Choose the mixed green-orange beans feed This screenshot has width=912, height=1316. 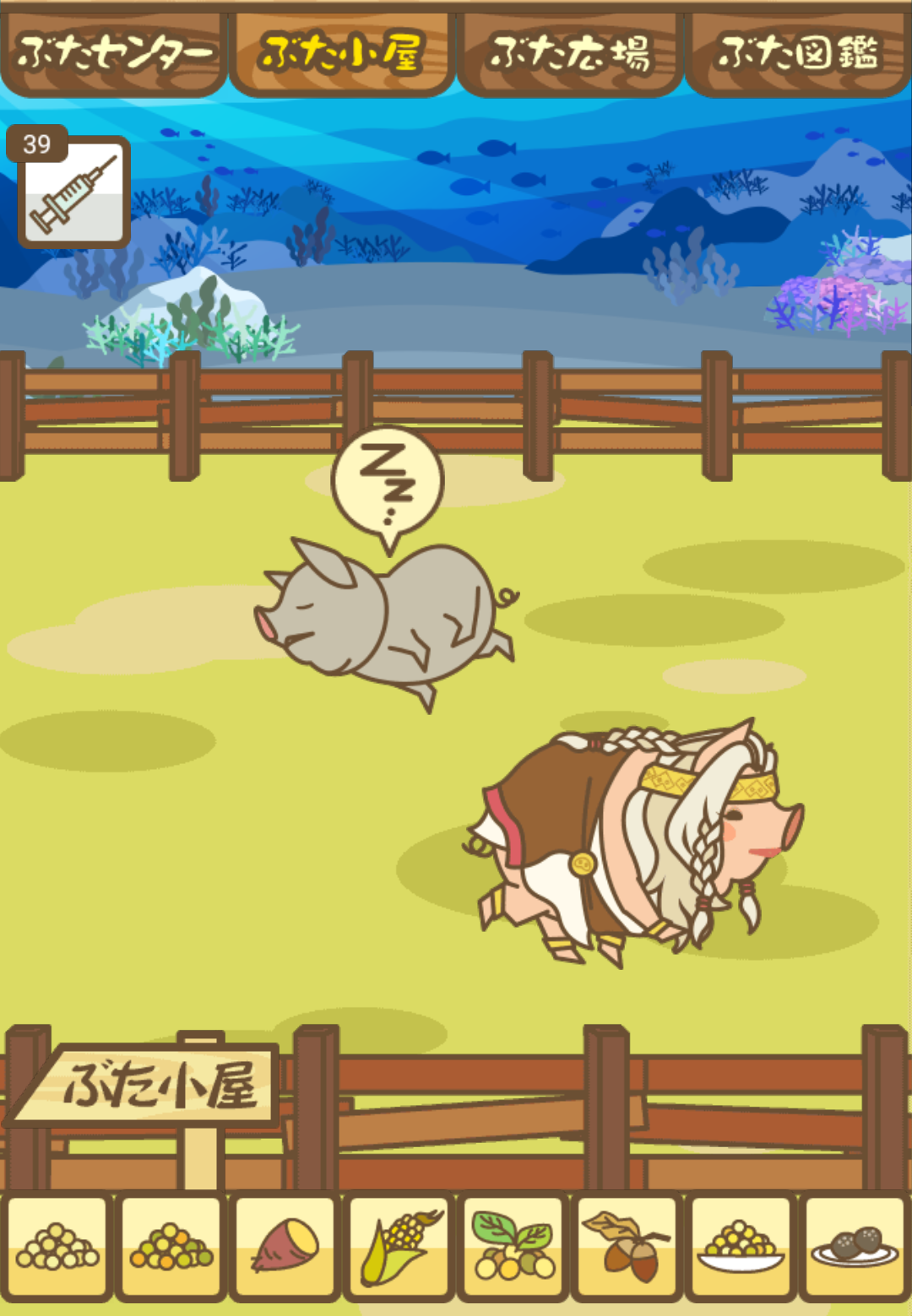point(171,1246)
